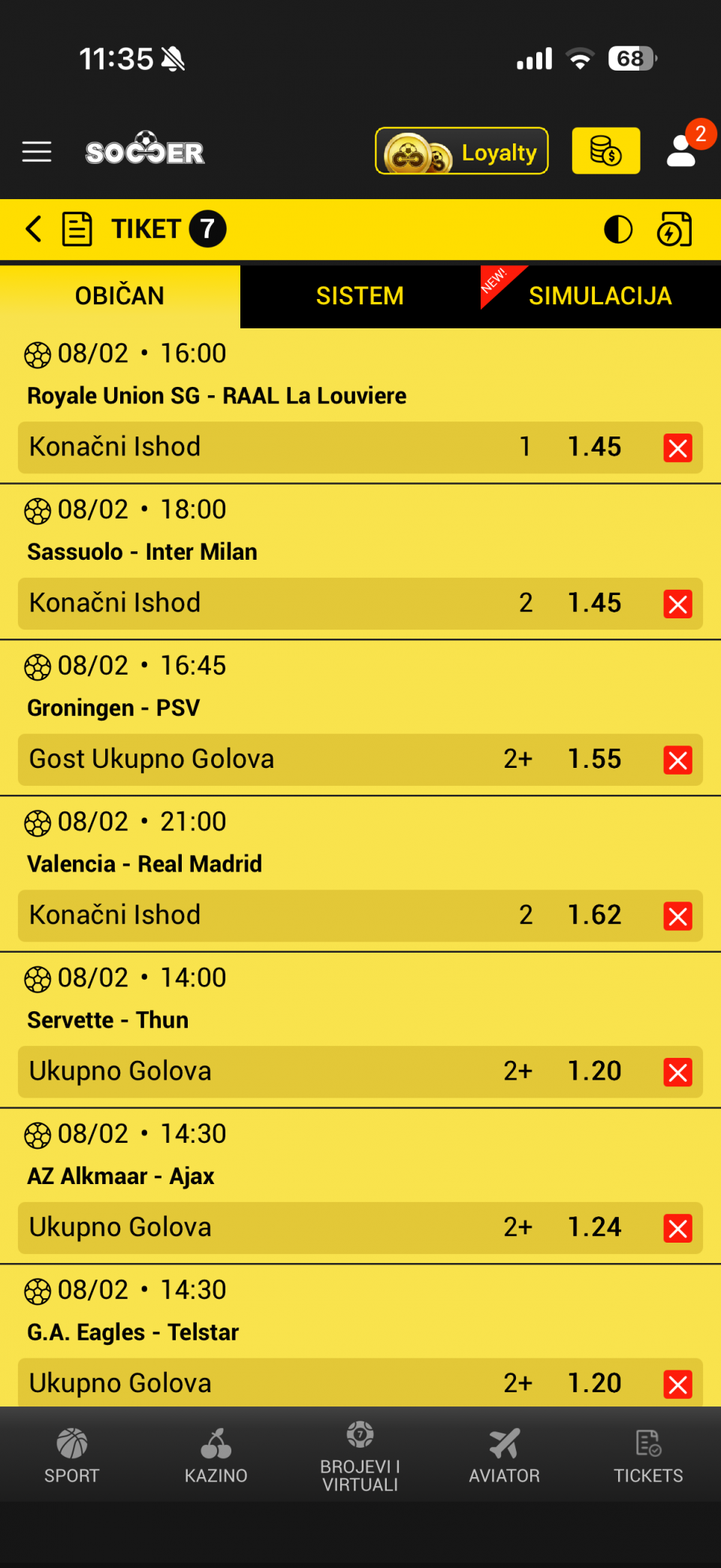Open the yellow coins deposit button
This screenshot has width=721, height=1568.
605,151
